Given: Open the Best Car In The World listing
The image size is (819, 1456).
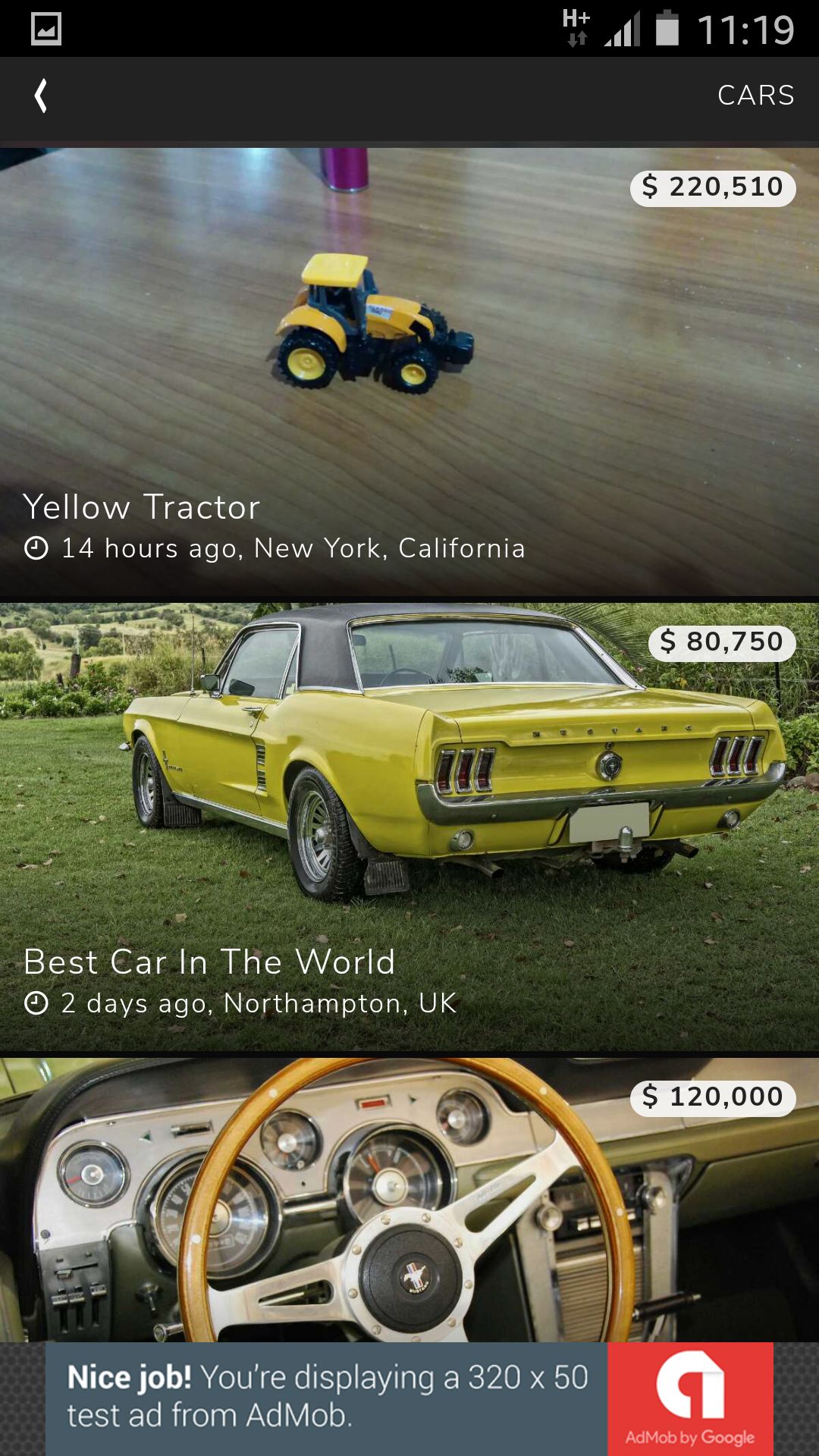Looking at the screenshot, I should click(409, 827).
